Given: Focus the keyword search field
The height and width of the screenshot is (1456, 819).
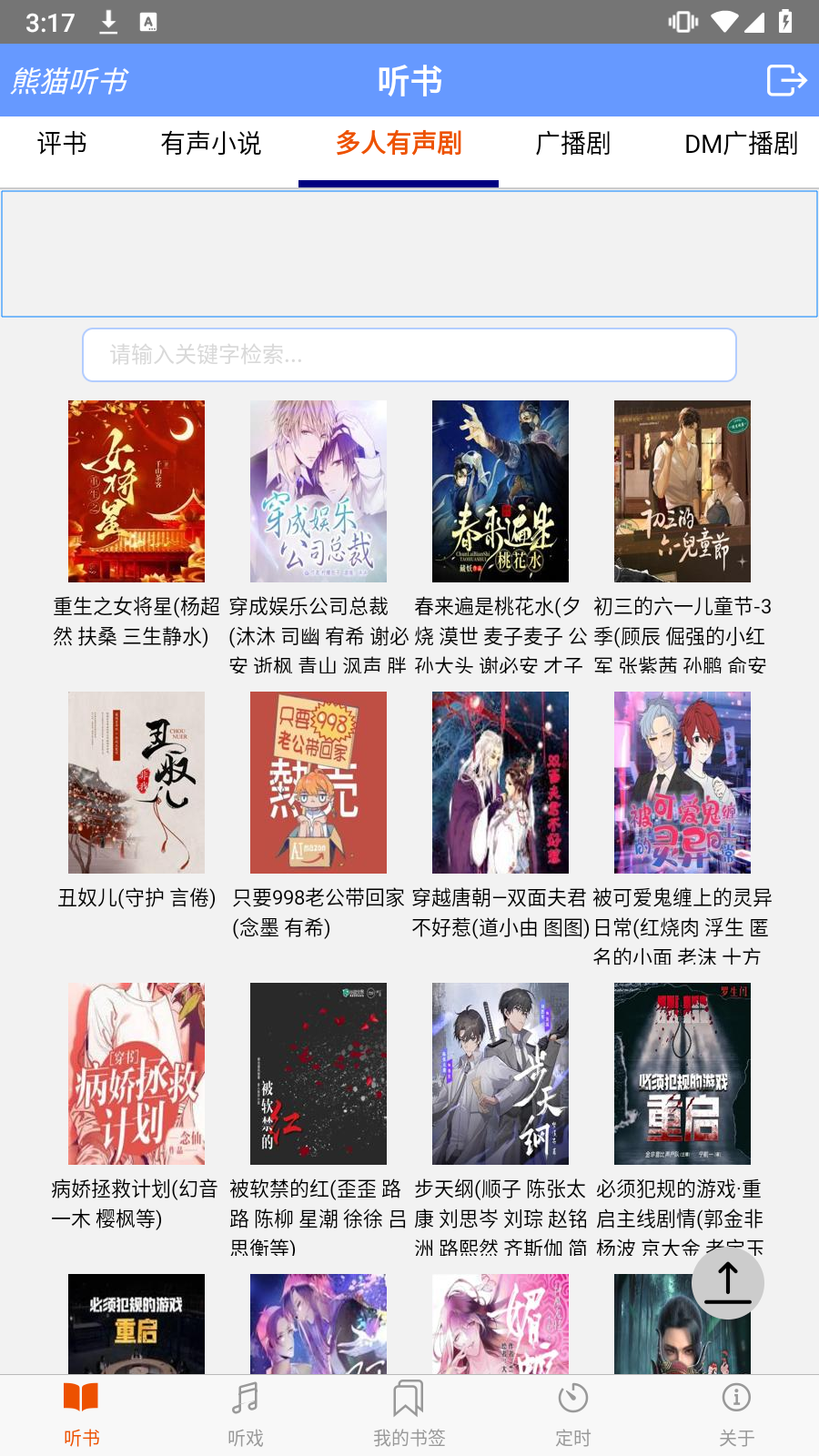Looking at the screenshot, I should [x=409, y=355].
